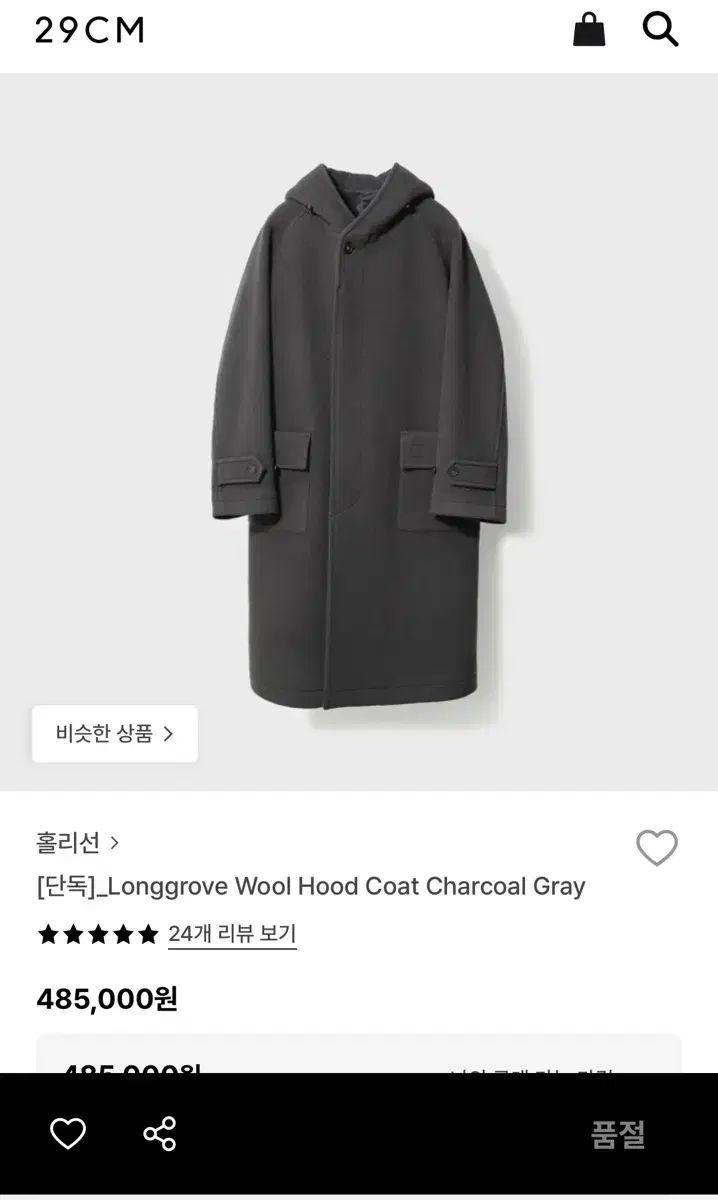This screenshot has height=1200, width=718.
Task: Open the shopping bag
Action: click(x=589, y=30)
